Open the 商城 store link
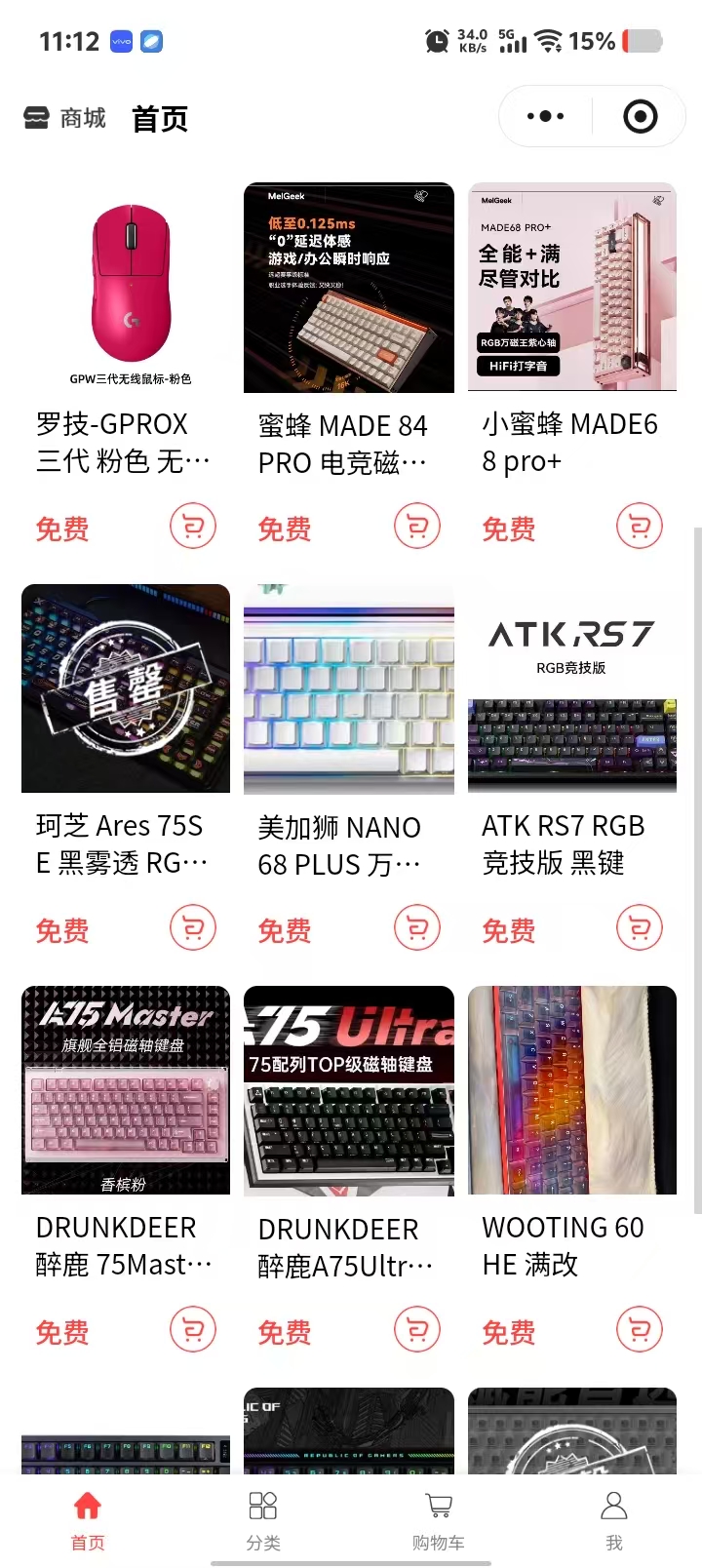Viewport: 702px width, 1568px height. point(65,118)
